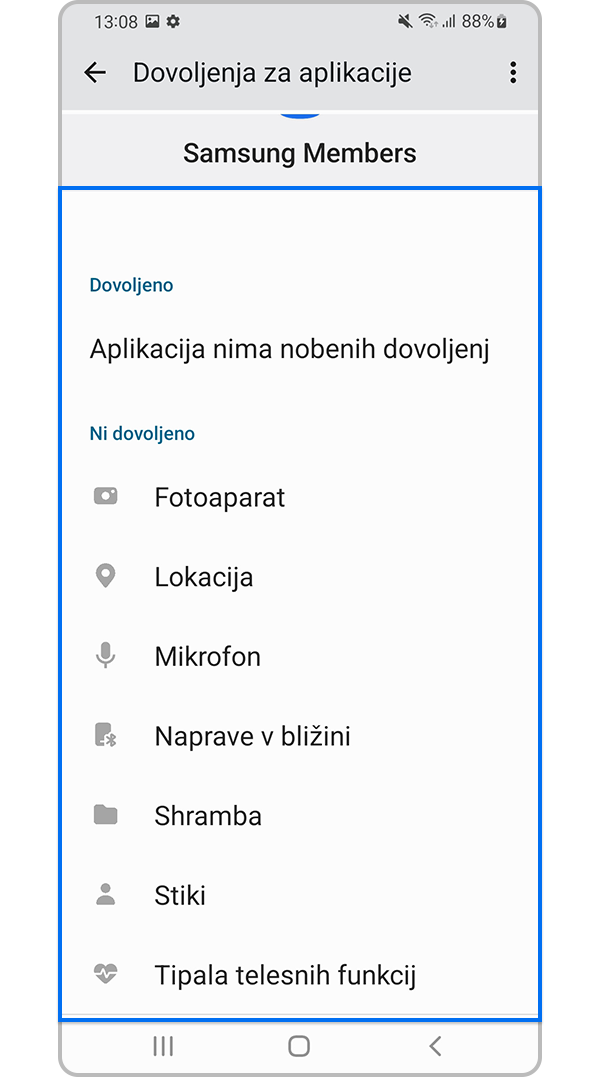Image resolution: width=600 pixels, height=1077 pixels.
Task: Open Mikrofon permission
Action: pyautogui.click(x=208, y=657)
